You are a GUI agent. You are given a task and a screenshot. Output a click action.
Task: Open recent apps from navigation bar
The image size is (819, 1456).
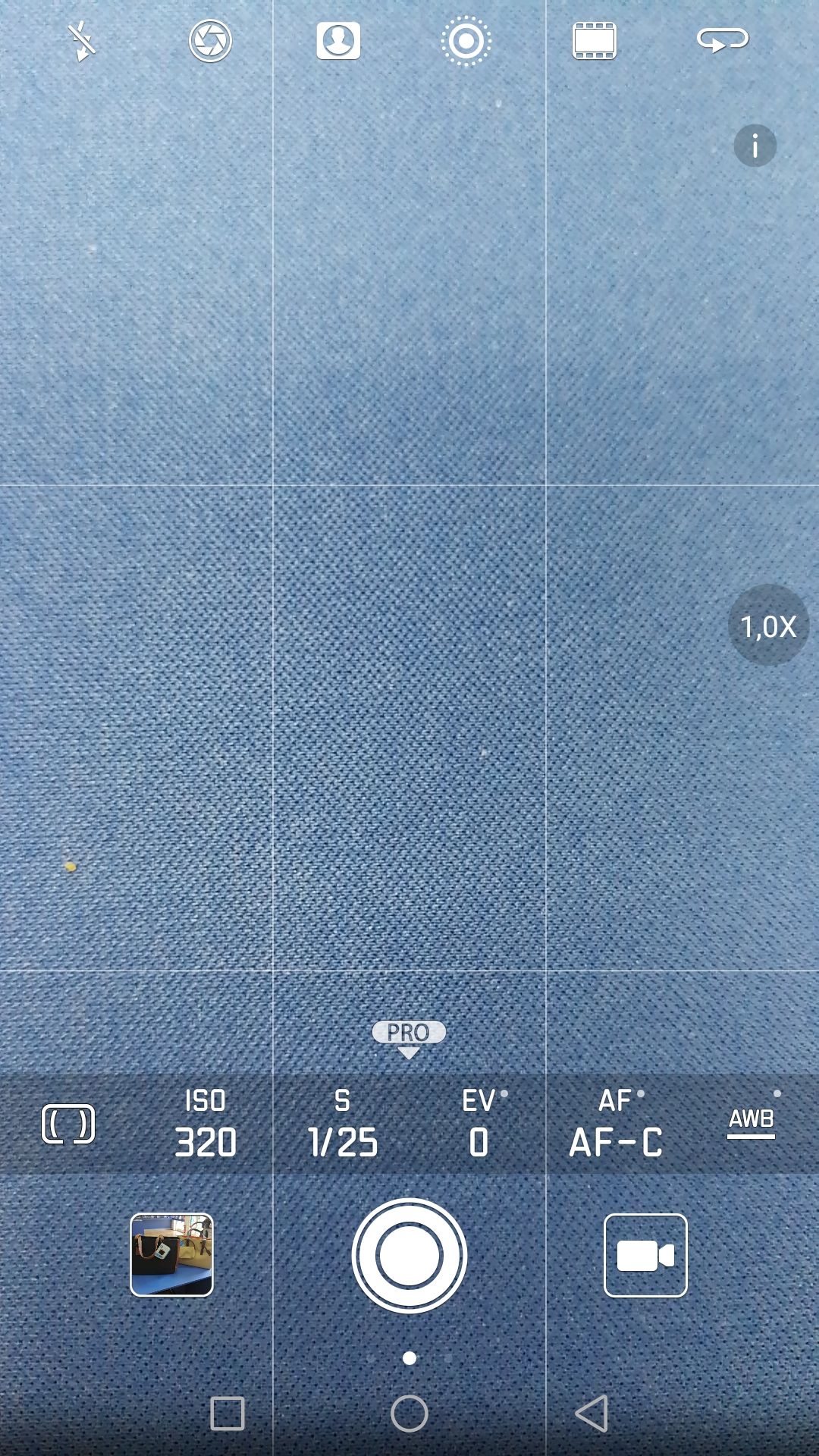pyautogui.click(x=227, y=1414)
